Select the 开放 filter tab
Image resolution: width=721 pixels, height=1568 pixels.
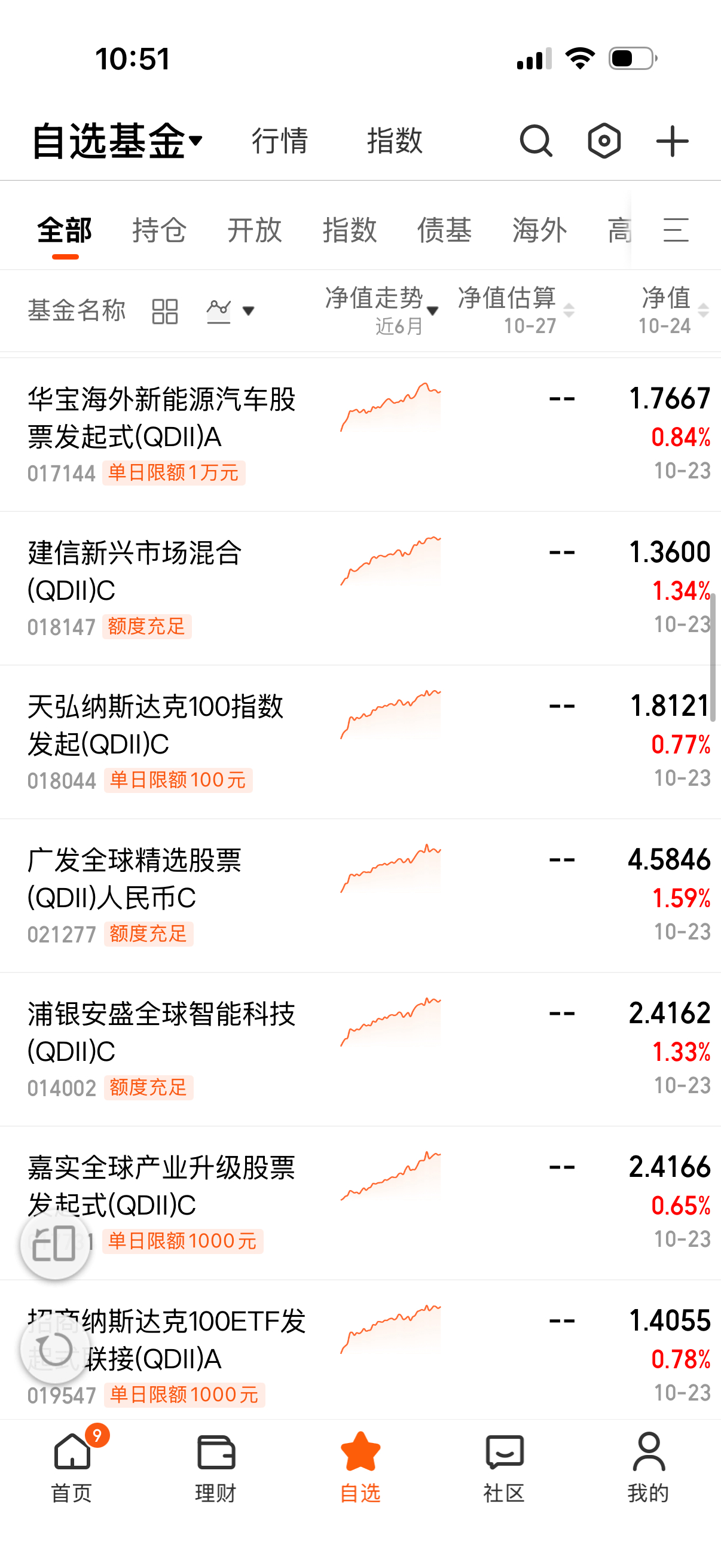coord(254,230)
